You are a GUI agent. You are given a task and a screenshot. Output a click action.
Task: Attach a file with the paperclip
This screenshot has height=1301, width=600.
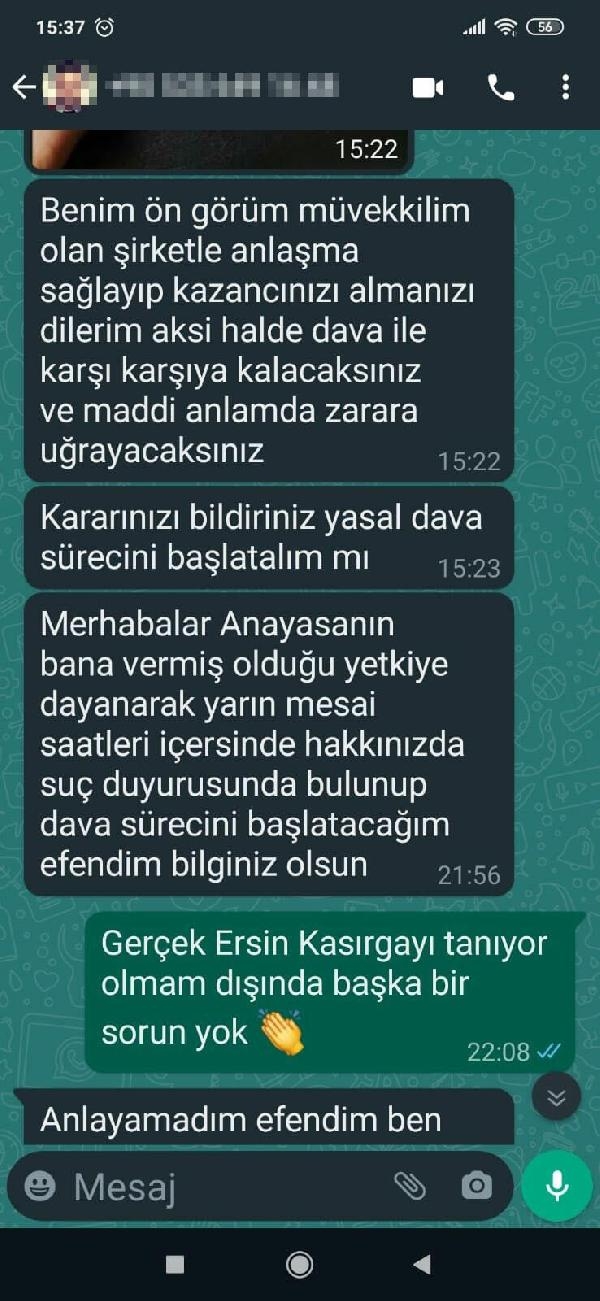[x=410, y=1187]
